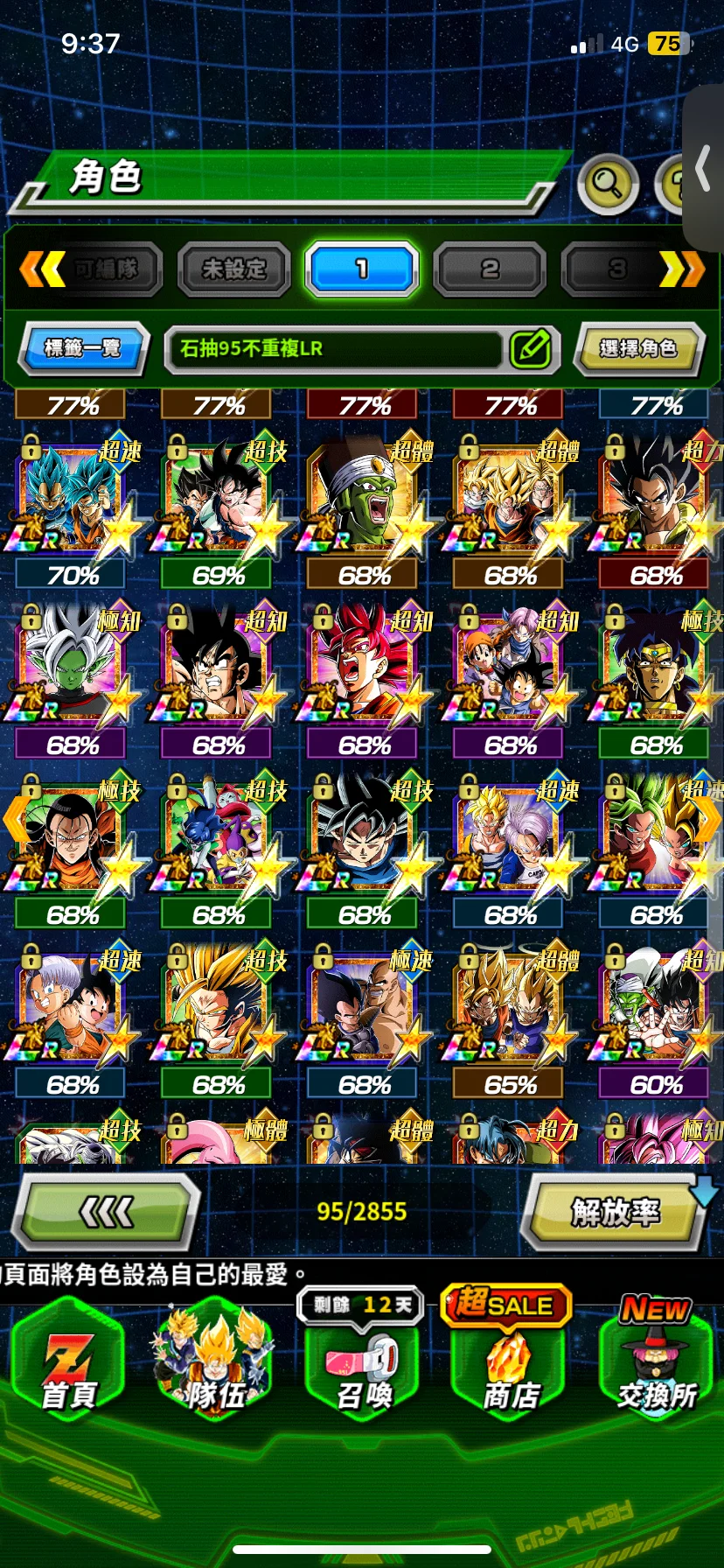The height and width of the screenshot is (1568, 724).
Task: Select the 可編隊 tab
Action: point(105,269)
